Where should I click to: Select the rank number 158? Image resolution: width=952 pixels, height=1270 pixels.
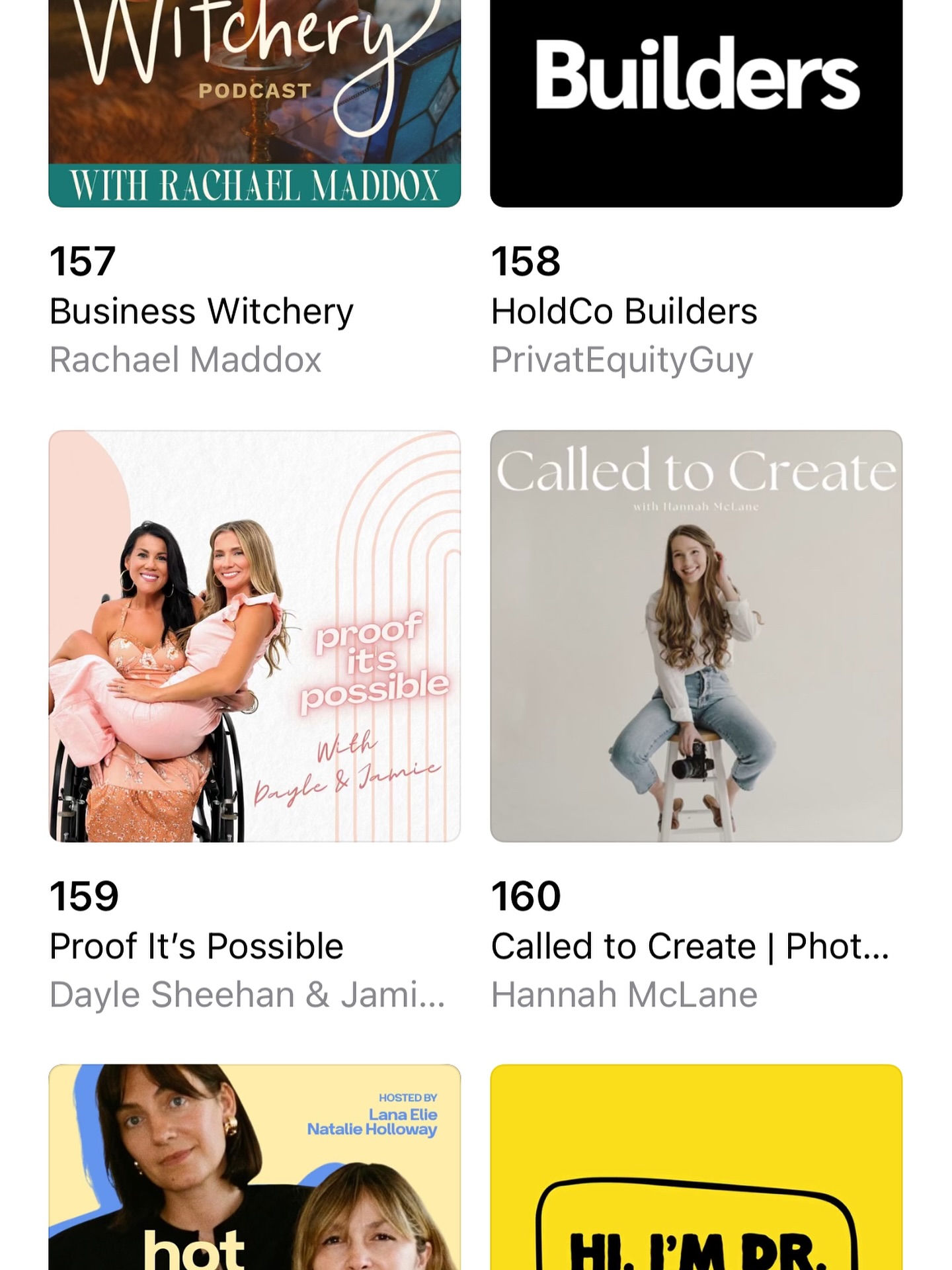(526, 261)
